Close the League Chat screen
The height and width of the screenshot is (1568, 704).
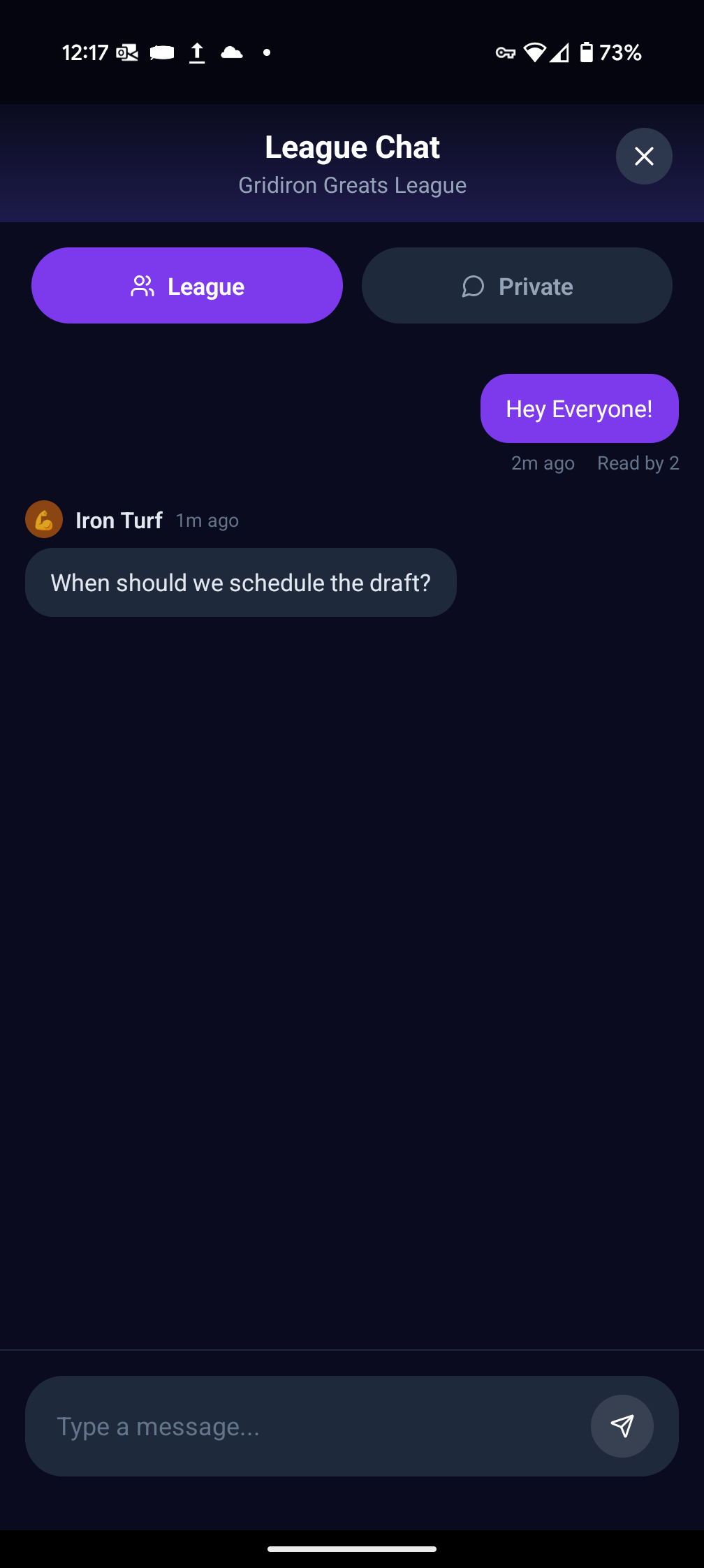pos(643,156)
